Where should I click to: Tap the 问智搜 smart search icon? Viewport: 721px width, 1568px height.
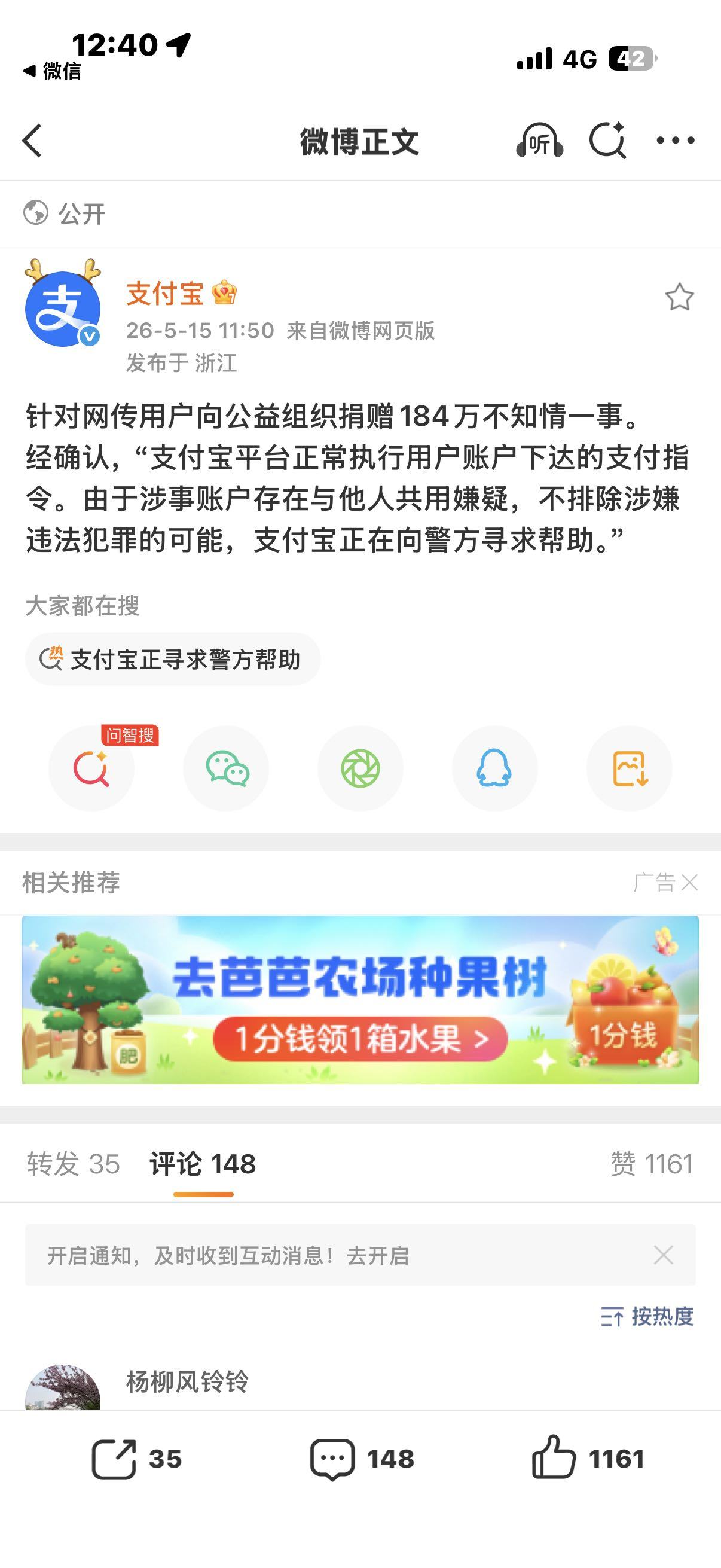tap(91, 768)
